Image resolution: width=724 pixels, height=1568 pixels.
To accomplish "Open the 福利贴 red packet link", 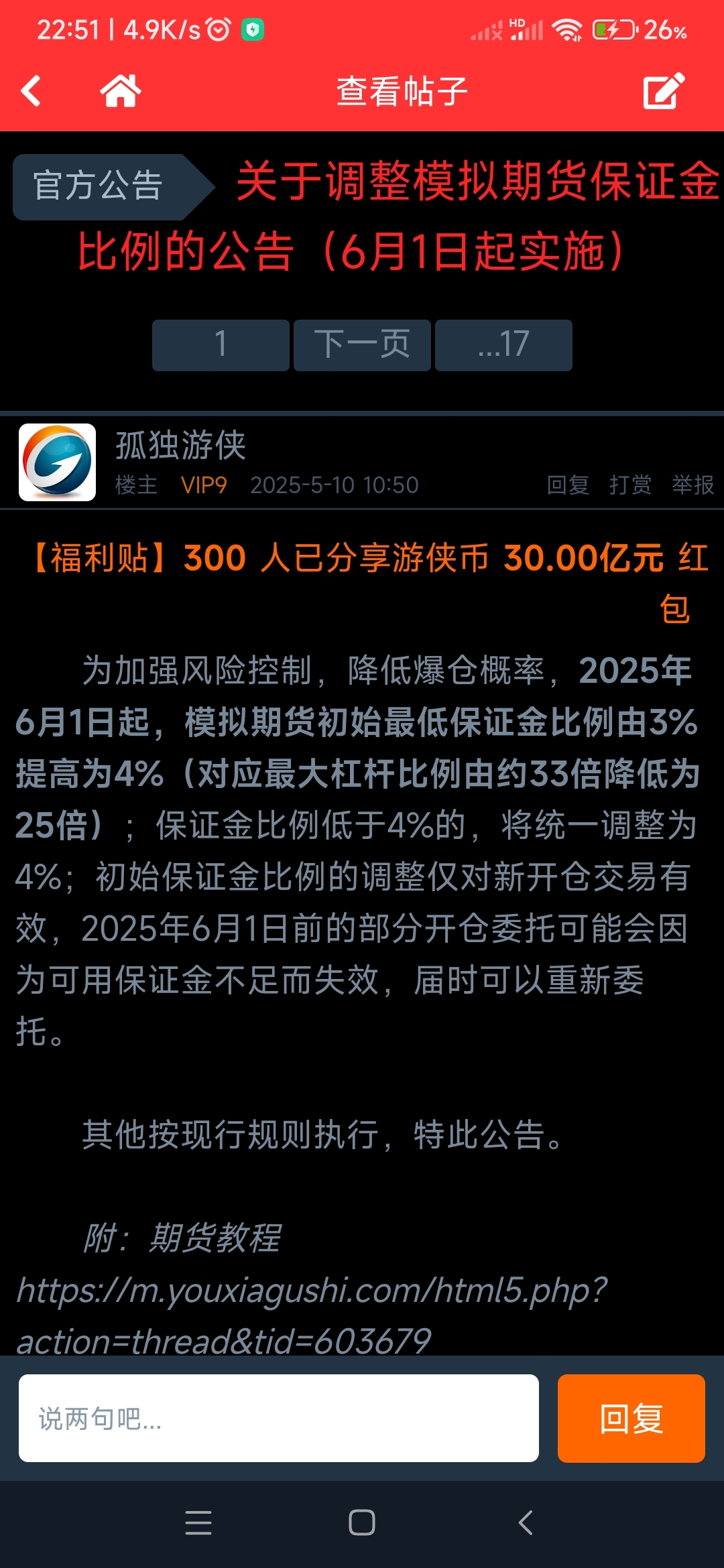I will click(x=367, y=583).
